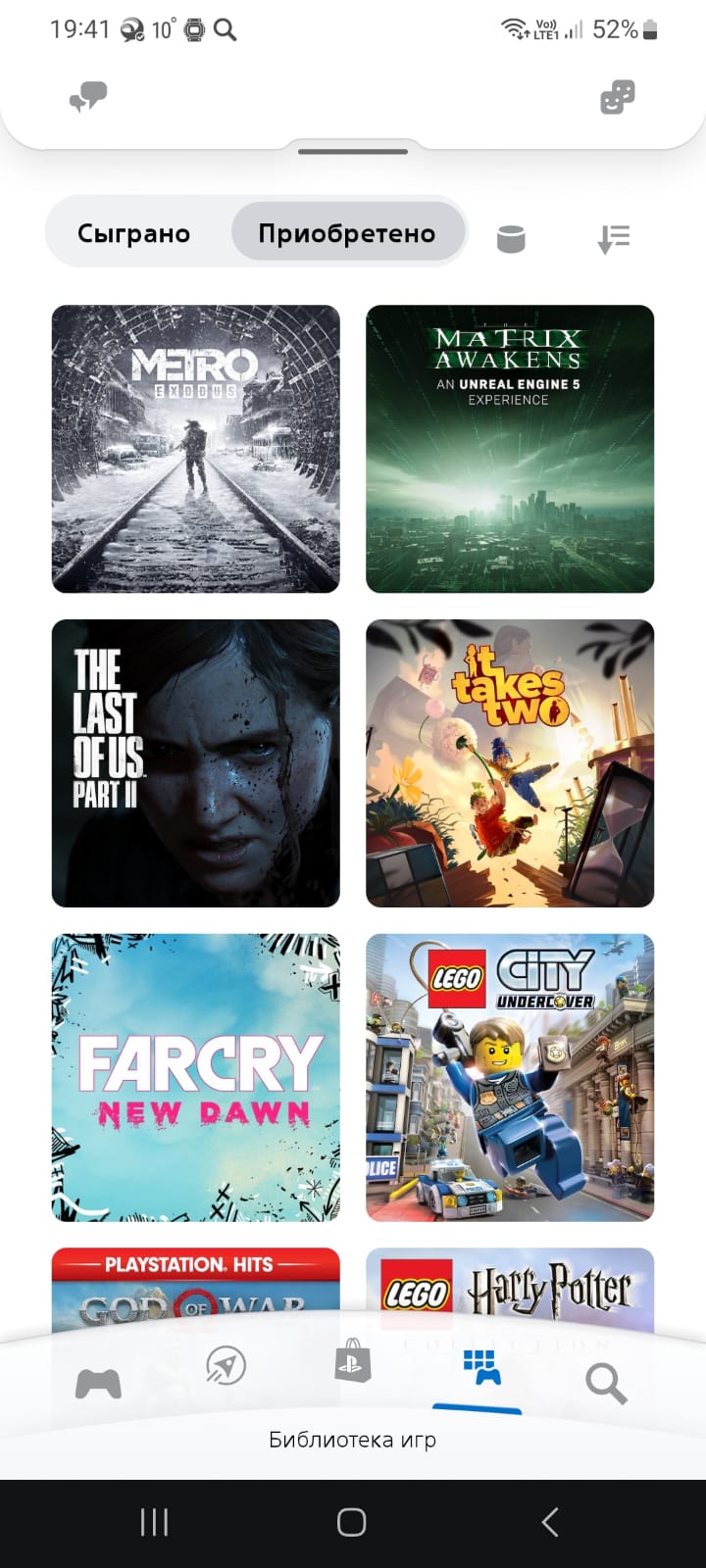Open Far Cry New Dawn tile
Viewport: 706px width, 1568px height.
tap(196, 1078)
